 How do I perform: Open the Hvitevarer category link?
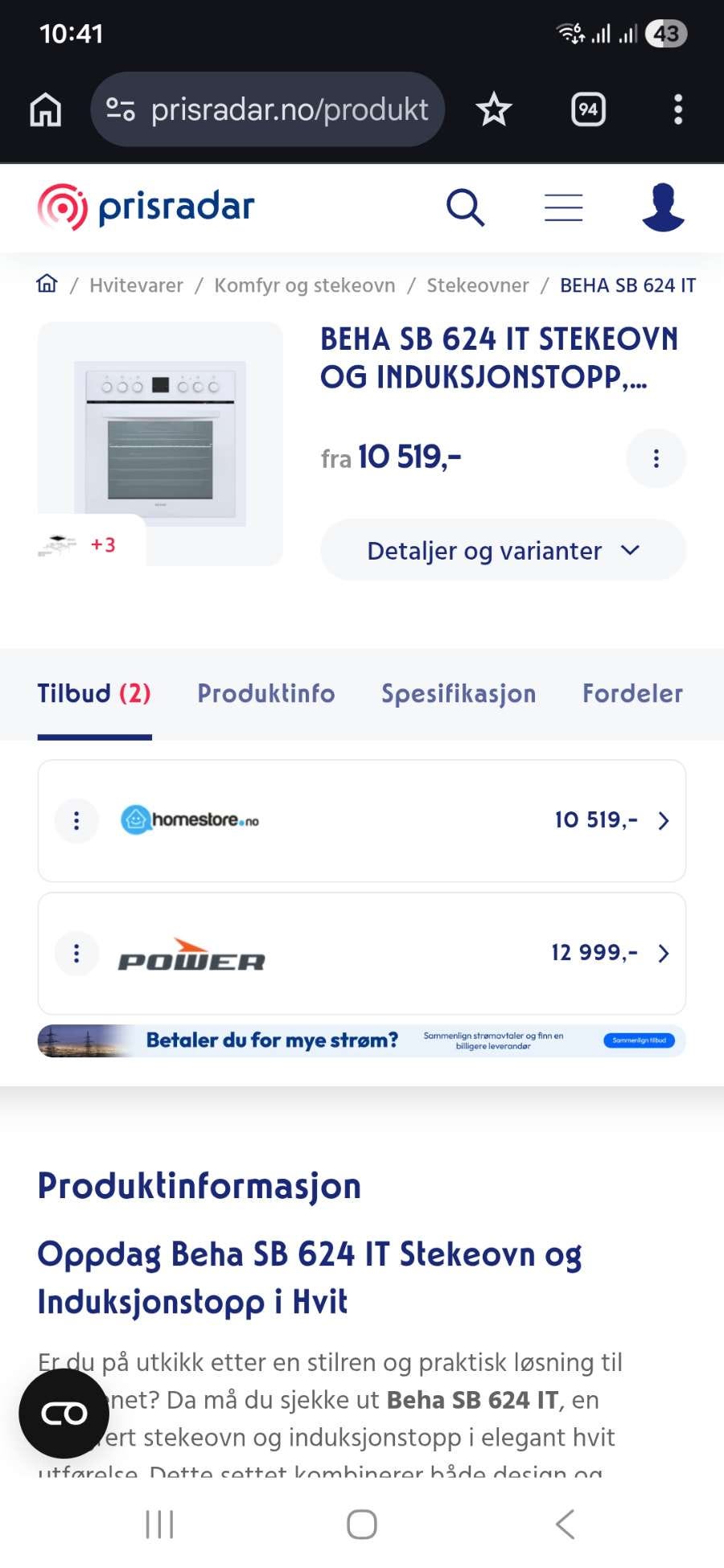137,285
